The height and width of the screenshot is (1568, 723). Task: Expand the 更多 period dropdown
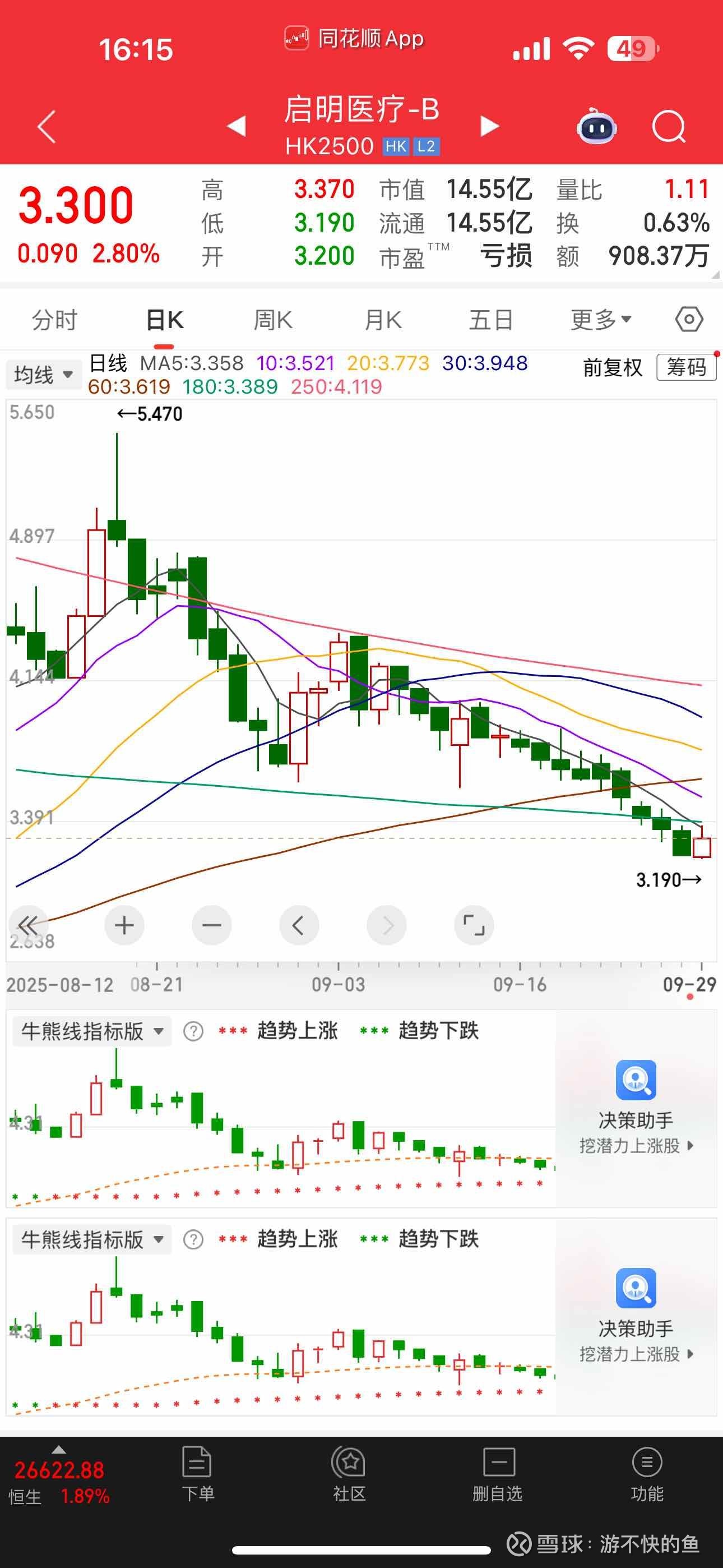coord(601,320)
